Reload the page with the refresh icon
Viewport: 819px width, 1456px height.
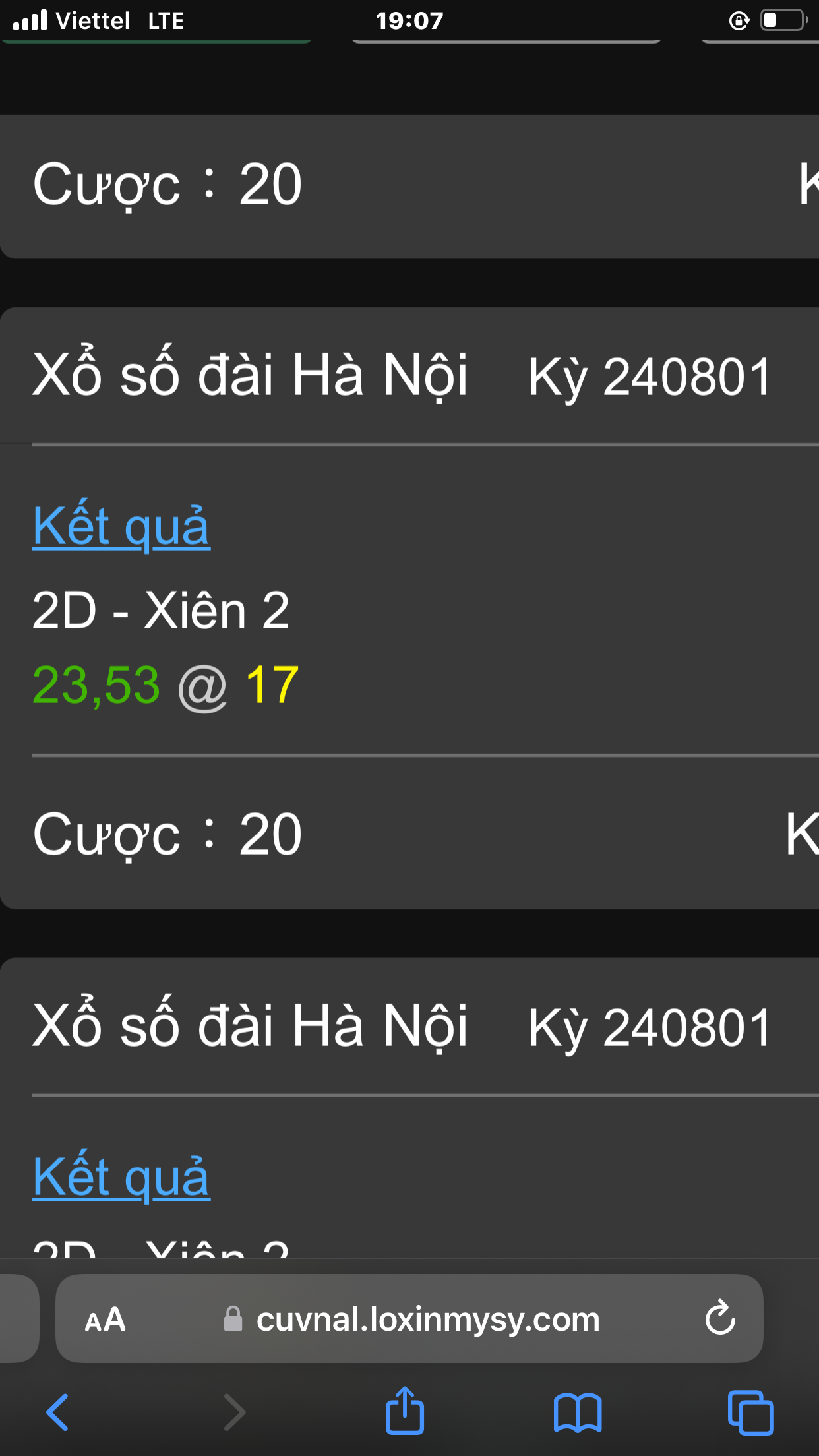[719, 1318]
